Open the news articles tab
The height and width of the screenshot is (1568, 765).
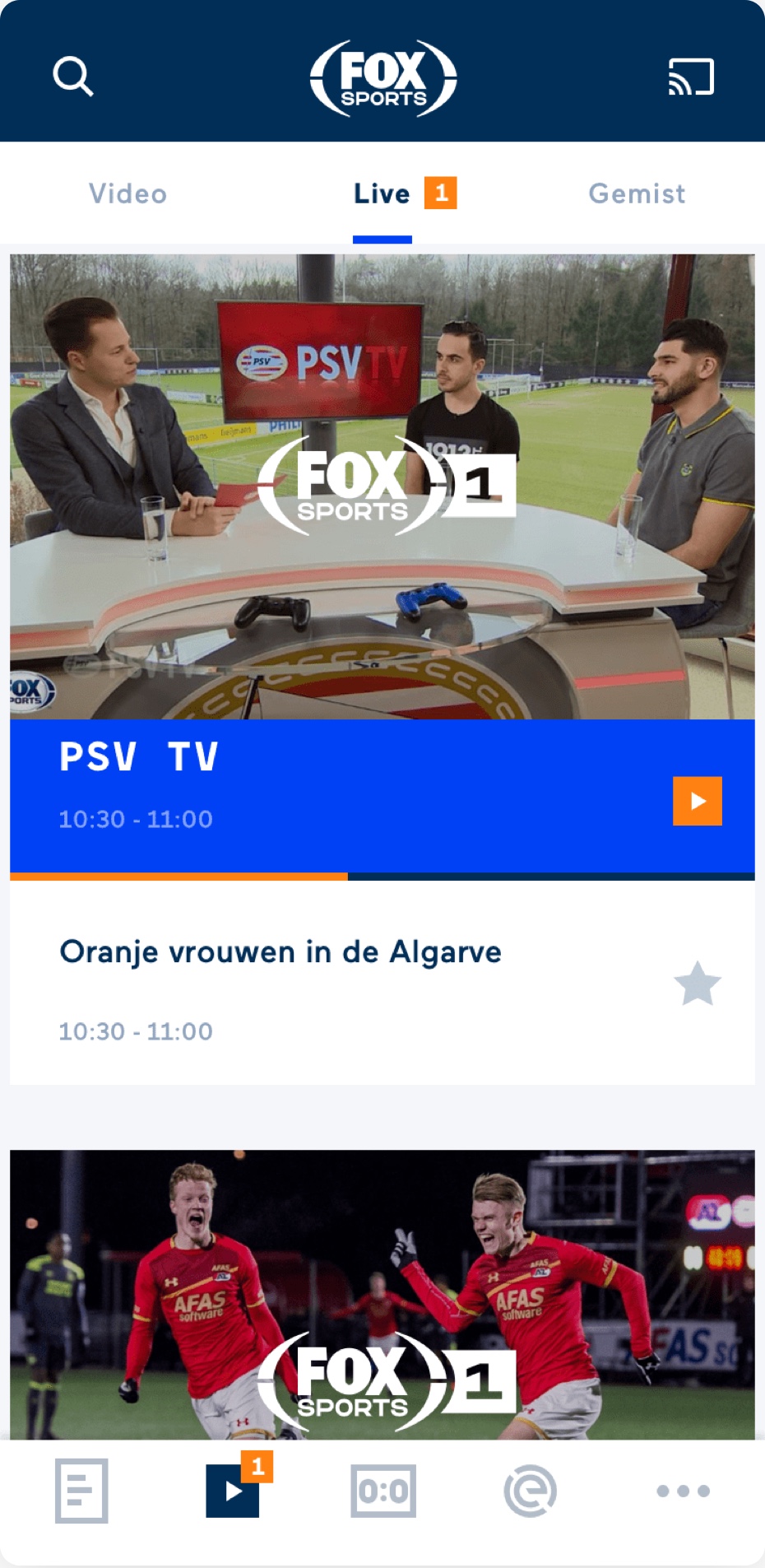click(x=81, y=1491)
